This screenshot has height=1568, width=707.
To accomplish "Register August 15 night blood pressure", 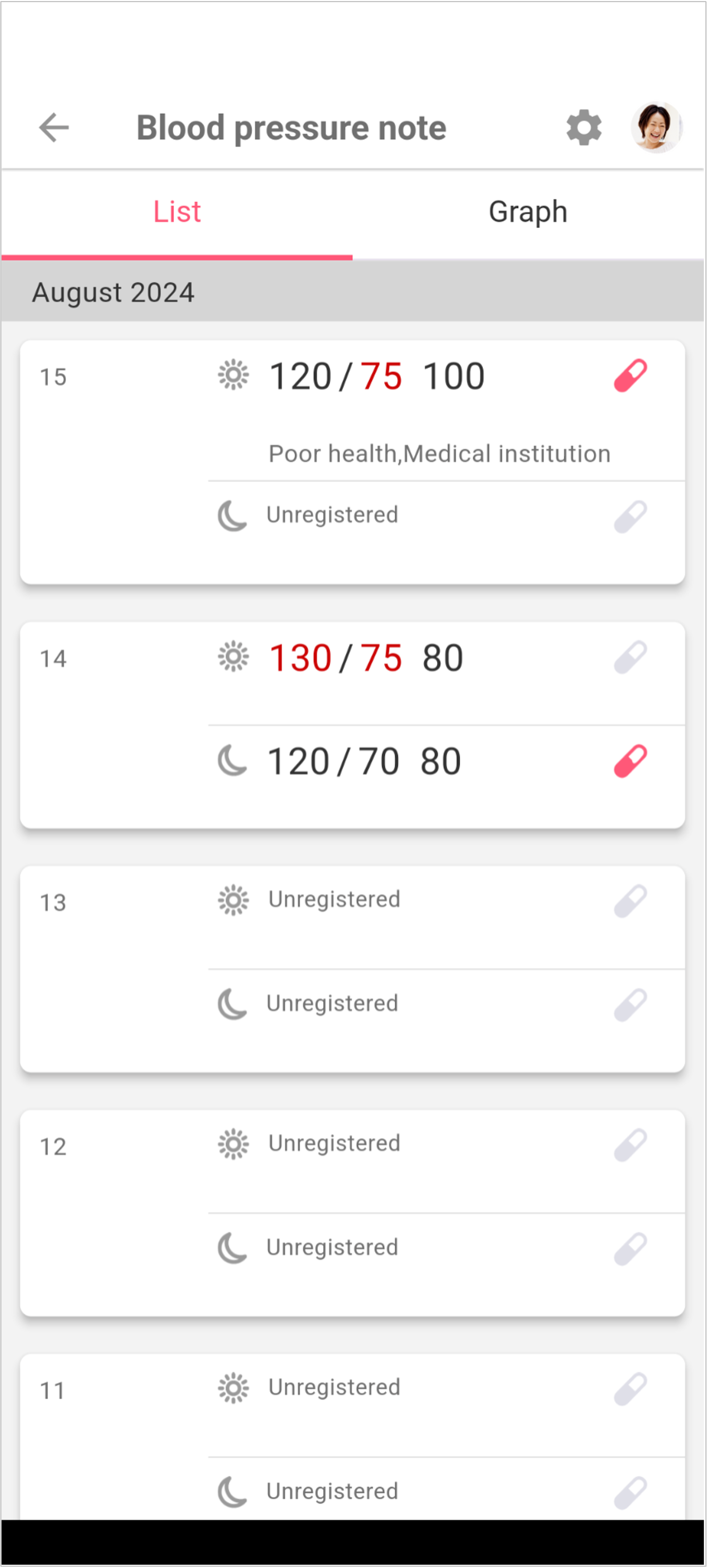I will (x=332, y=515).
